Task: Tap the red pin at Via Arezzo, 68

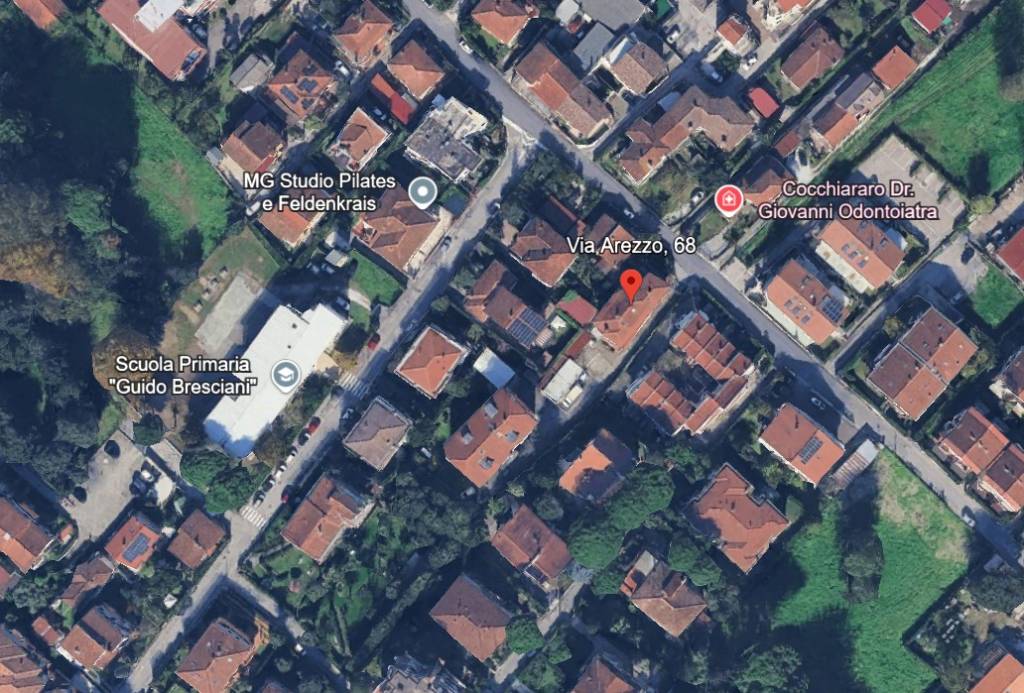Action: [630, 284]
